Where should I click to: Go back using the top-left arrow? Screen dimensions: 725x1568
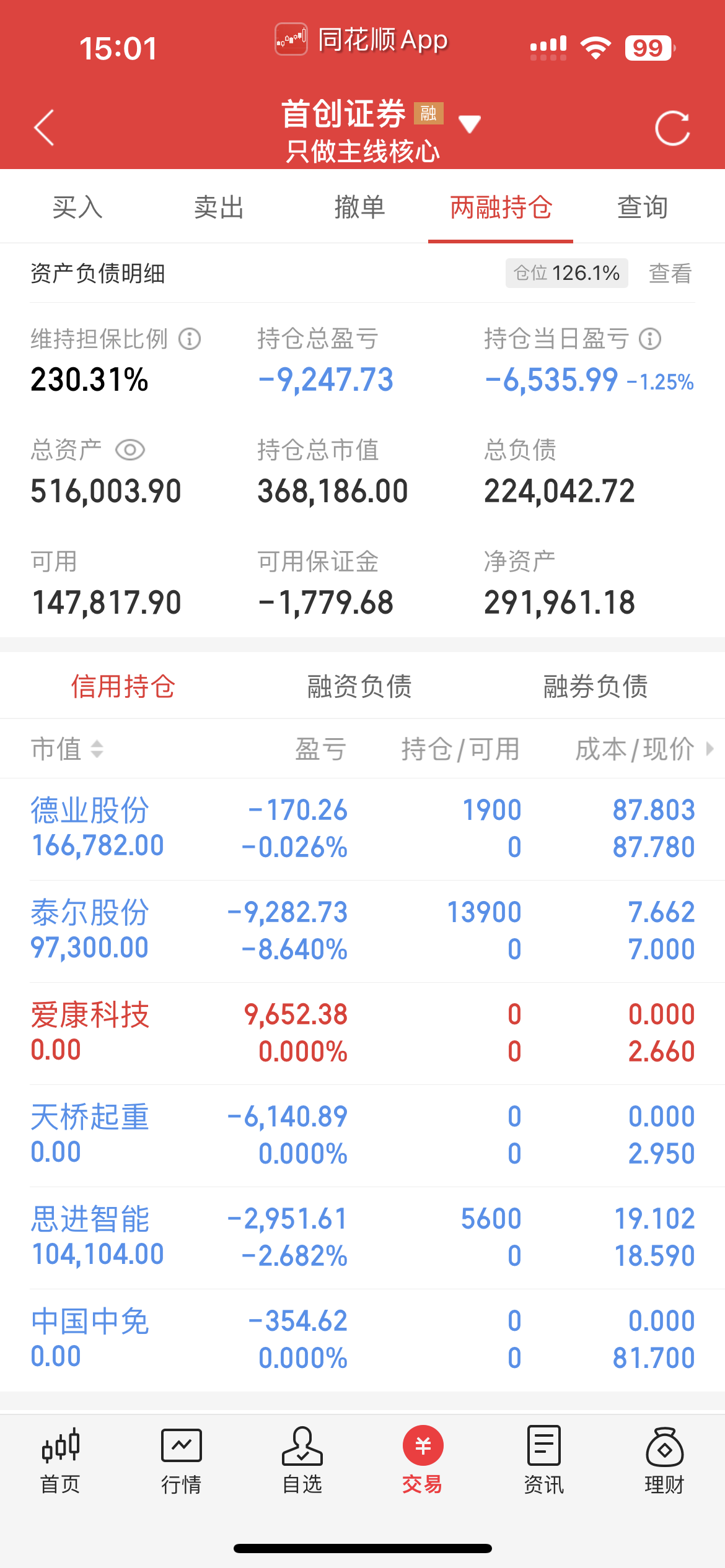point(45,128)
